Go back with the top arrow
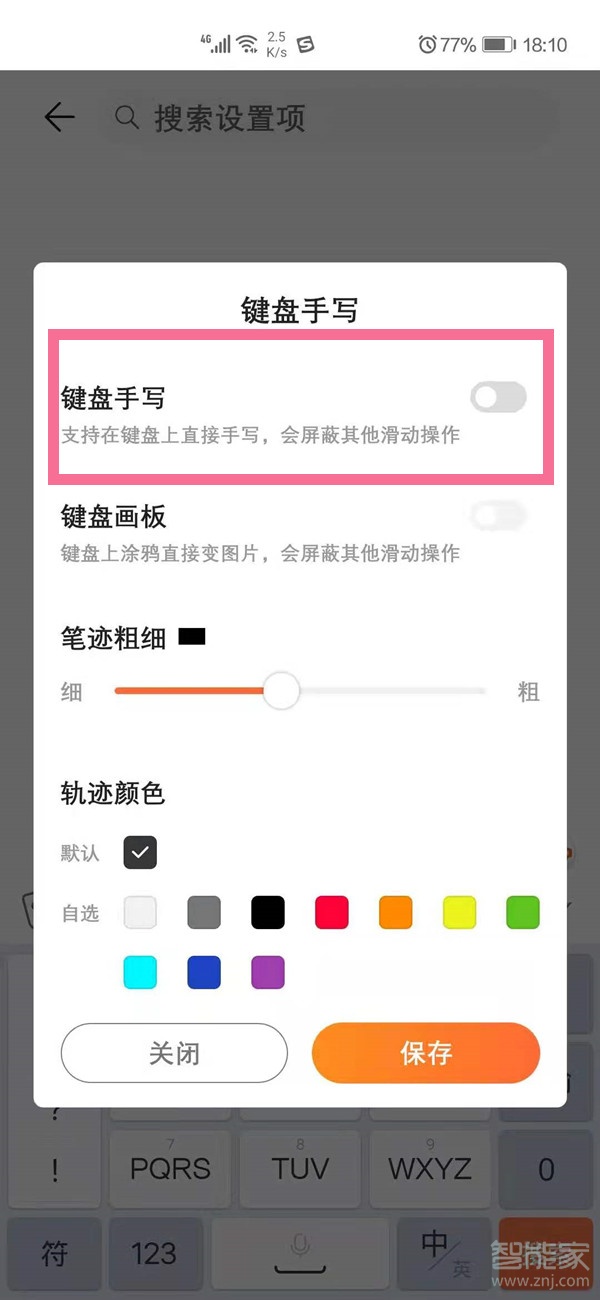 tap(59, 118)
